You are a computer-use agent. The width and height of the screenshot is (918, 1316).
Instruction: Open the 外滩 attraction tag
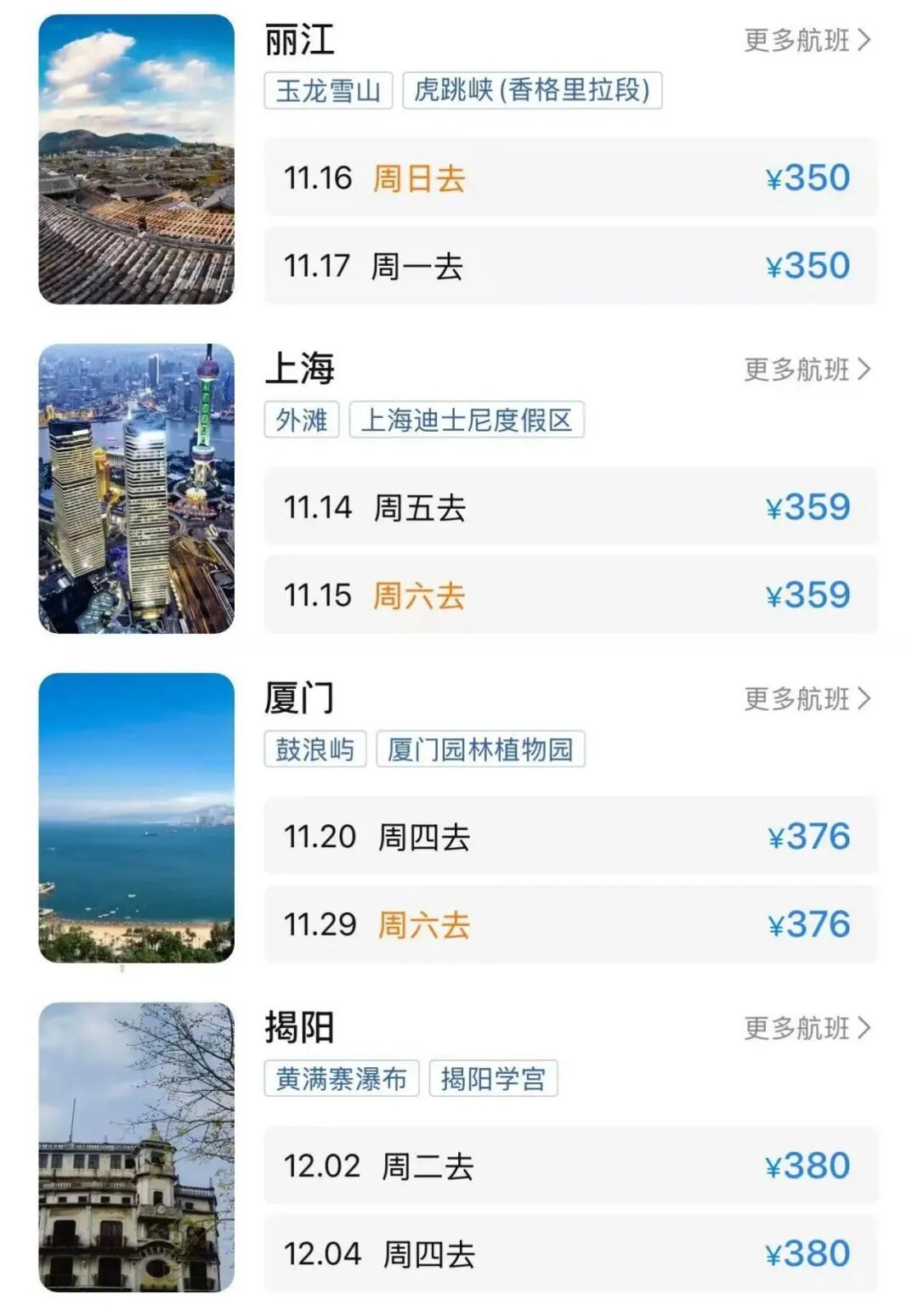pyautogui.click(x=302, y=420)
